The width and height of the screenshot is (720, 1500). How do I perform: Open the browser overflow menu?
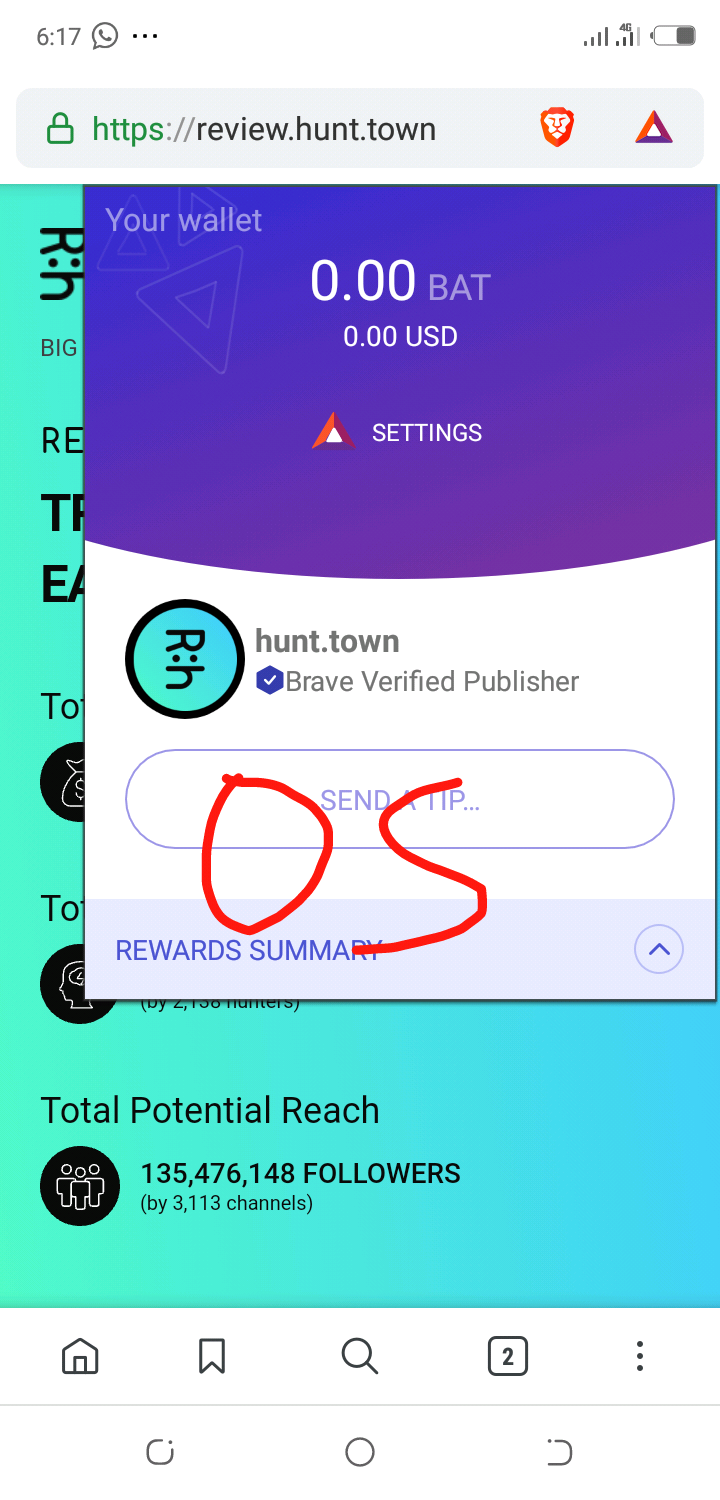click(640, 1356)
